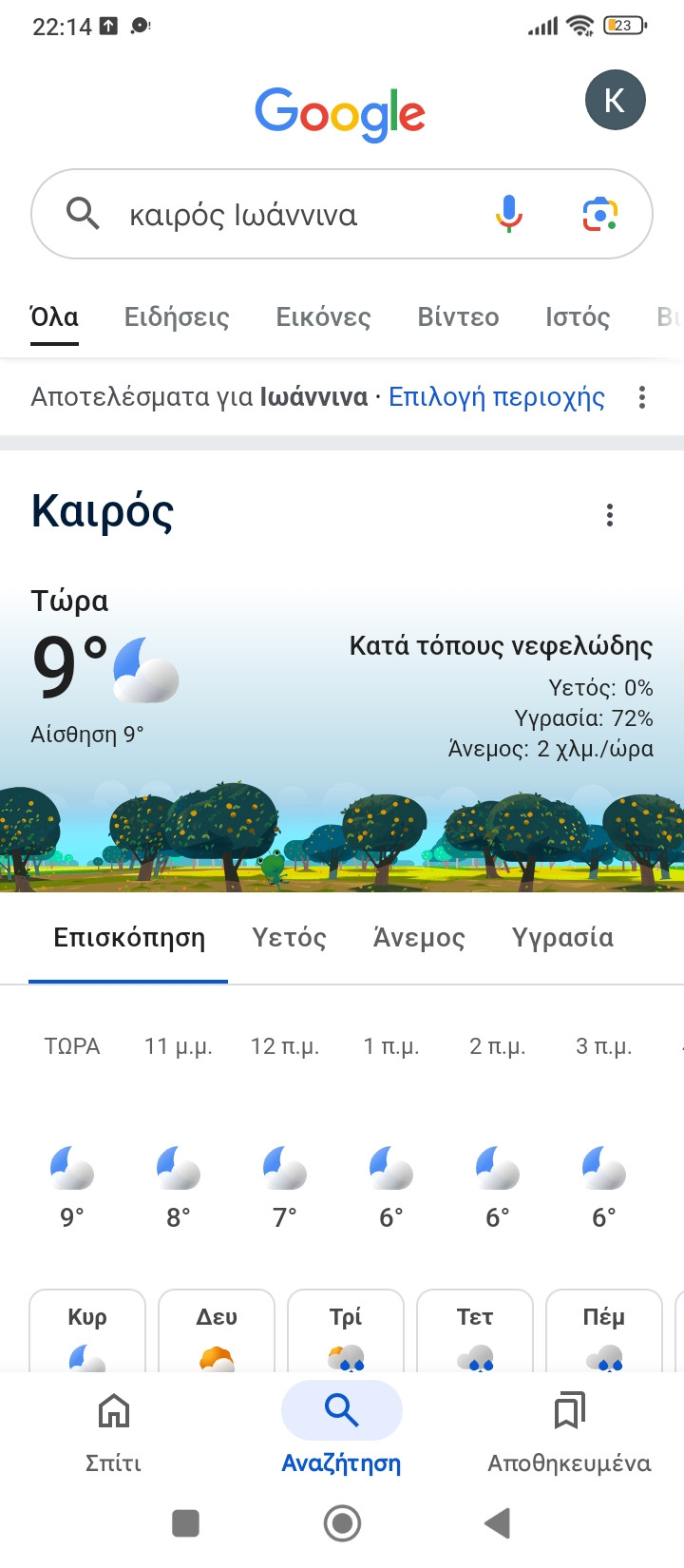Open Google Lens camera search

(x=599, y=214)
